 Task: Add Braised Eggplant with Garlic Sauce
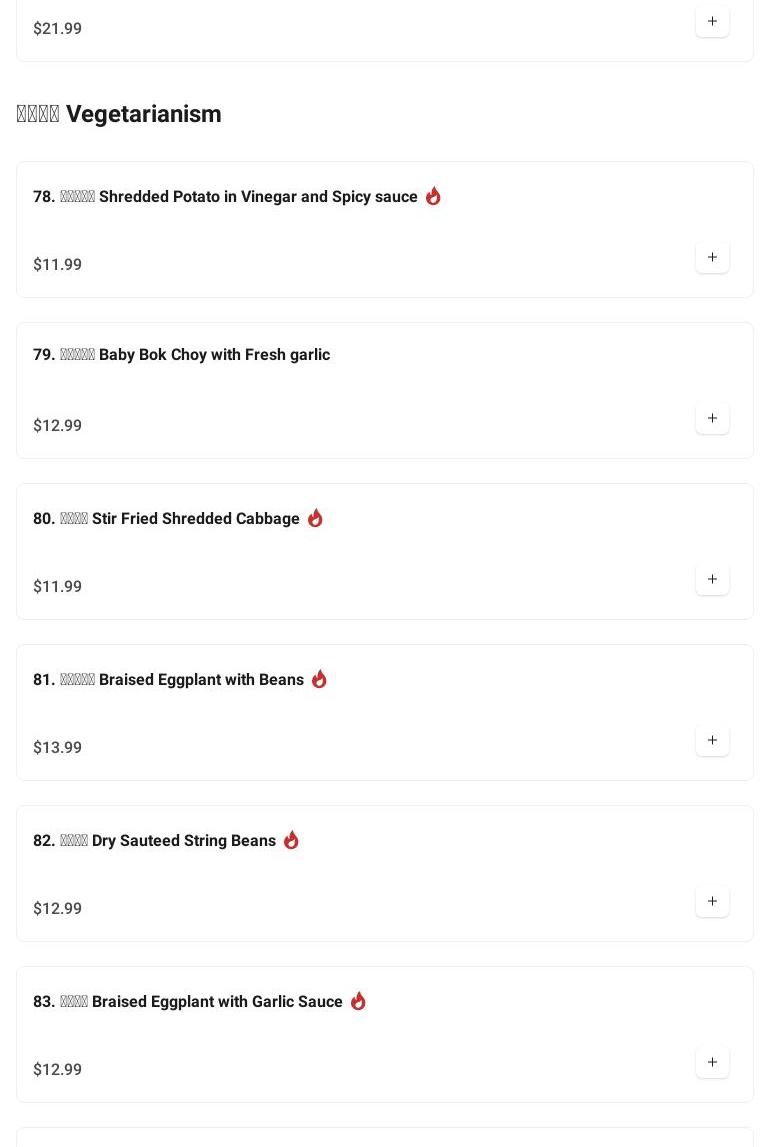[712, 1062]
